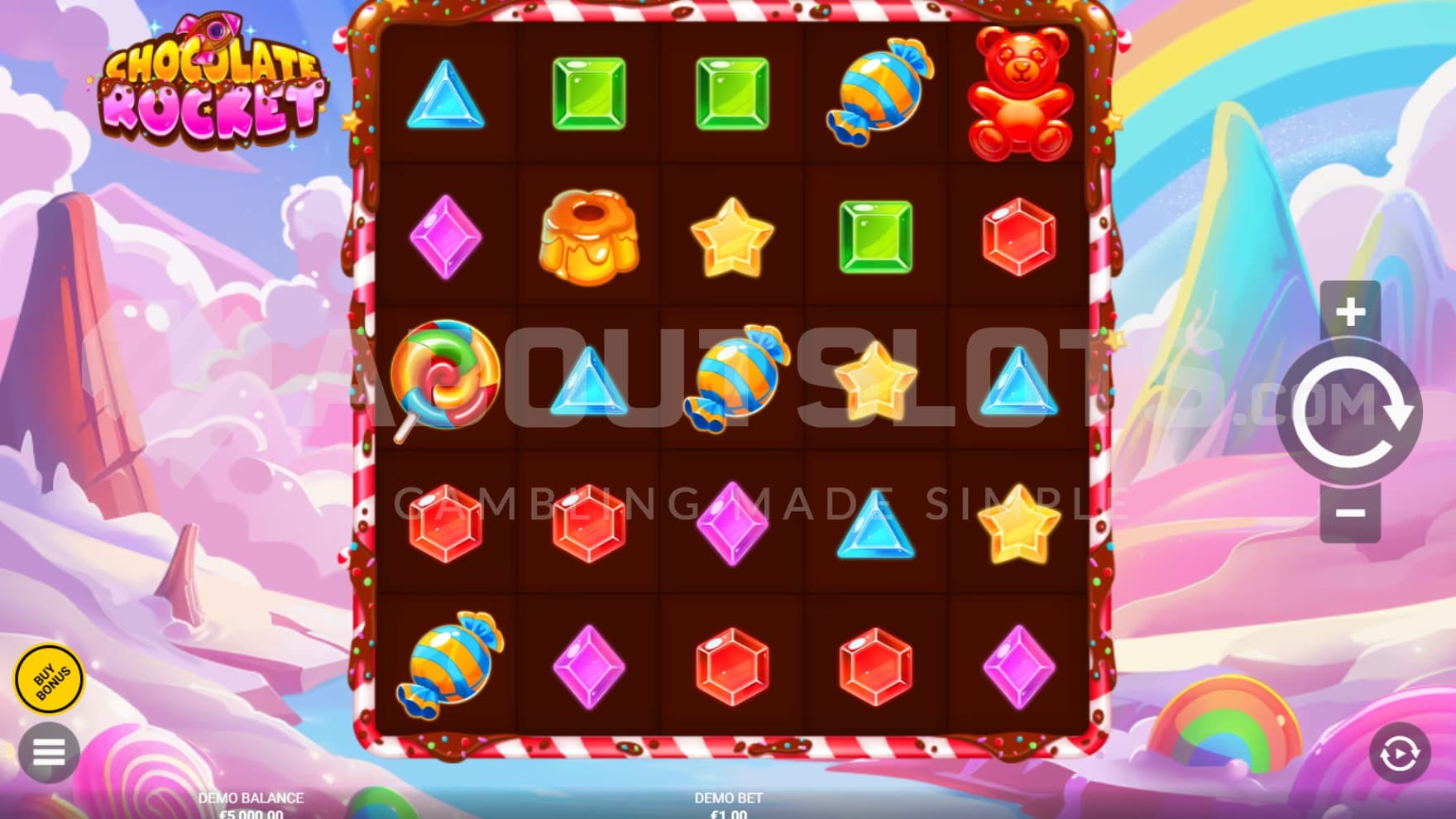Increase the bet with the plus button

(x=1350, y=312)
